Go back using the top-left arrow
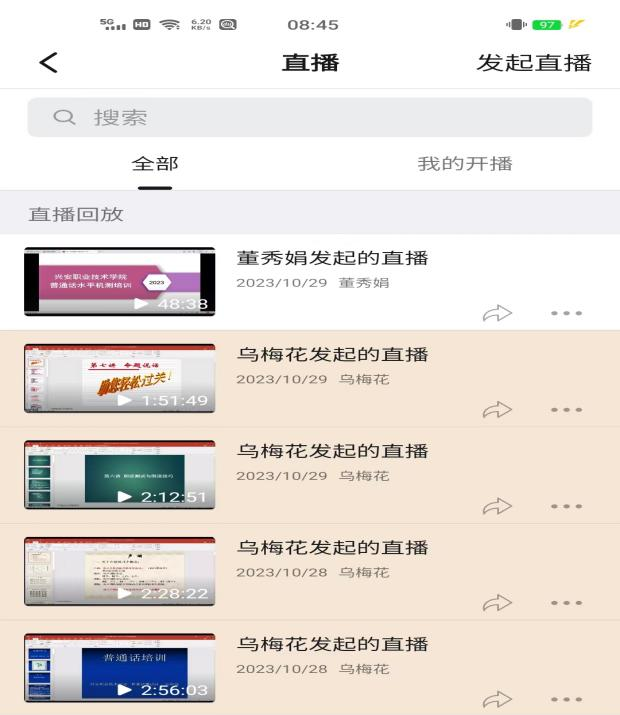Screen dimensions: 620x715 pos(48,62)
